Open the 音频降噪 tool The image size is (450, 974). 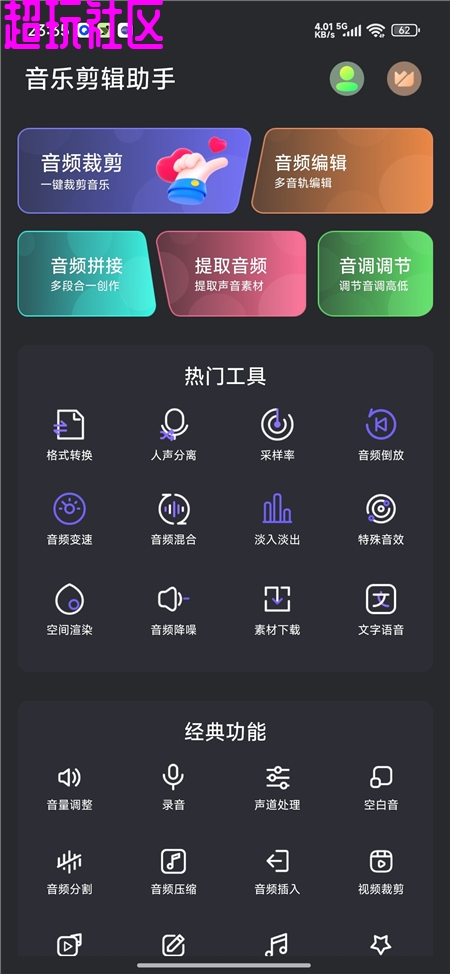[x=173, y=609]
